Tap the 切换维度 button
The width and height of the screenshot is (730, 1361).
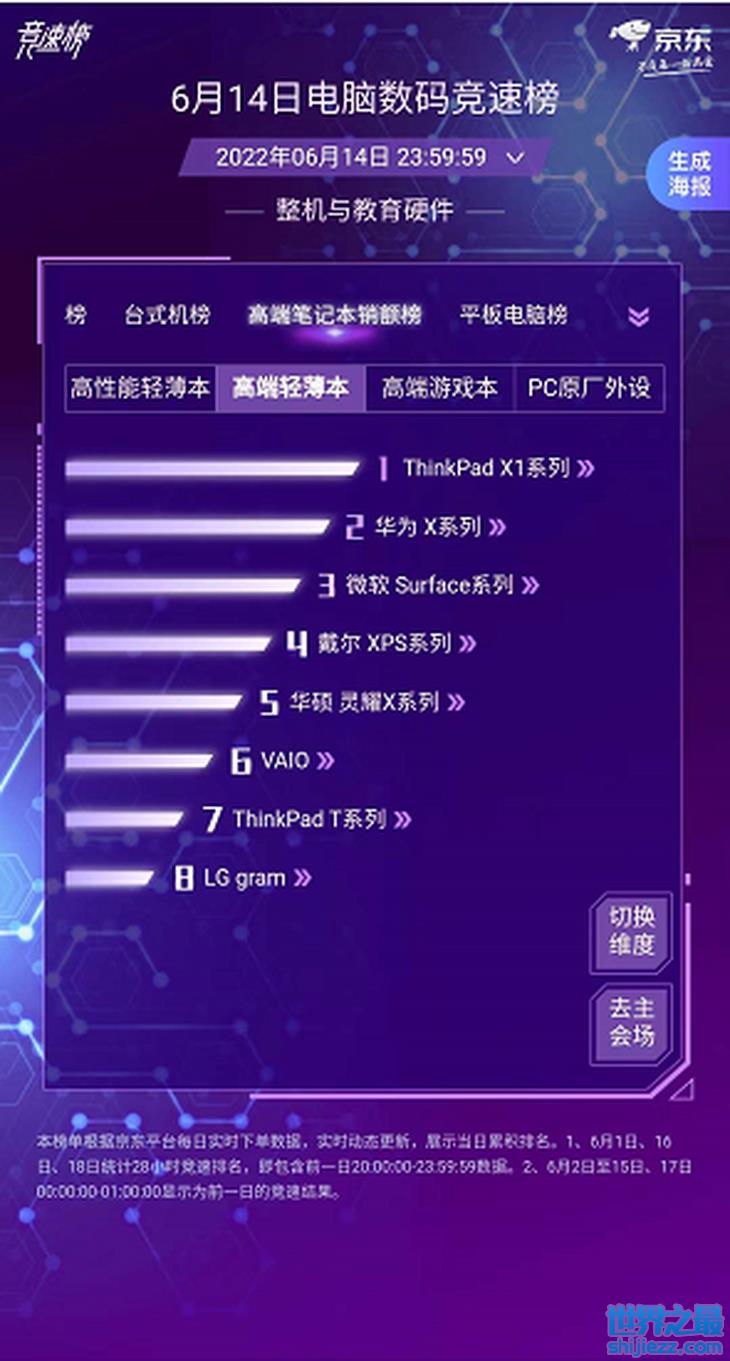coord(631,931)
